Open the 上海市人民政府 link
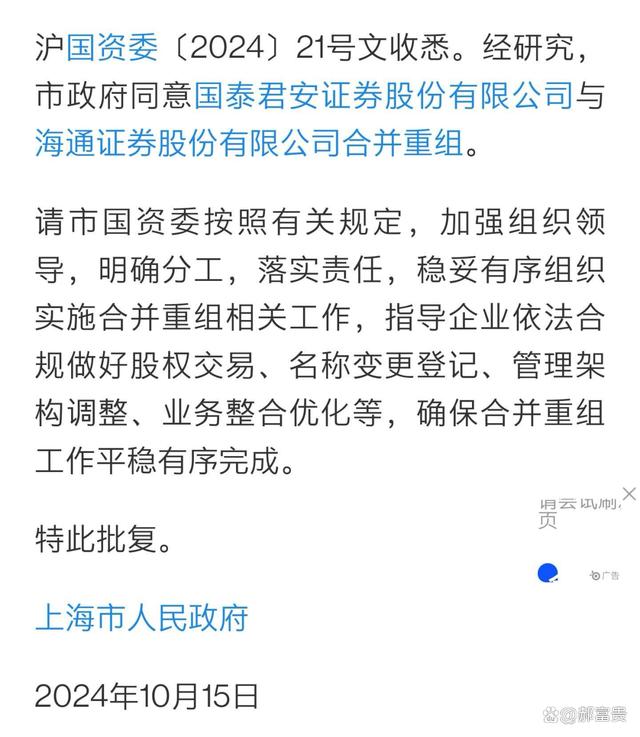Viewport: 640px width, 737px height. 141,617
